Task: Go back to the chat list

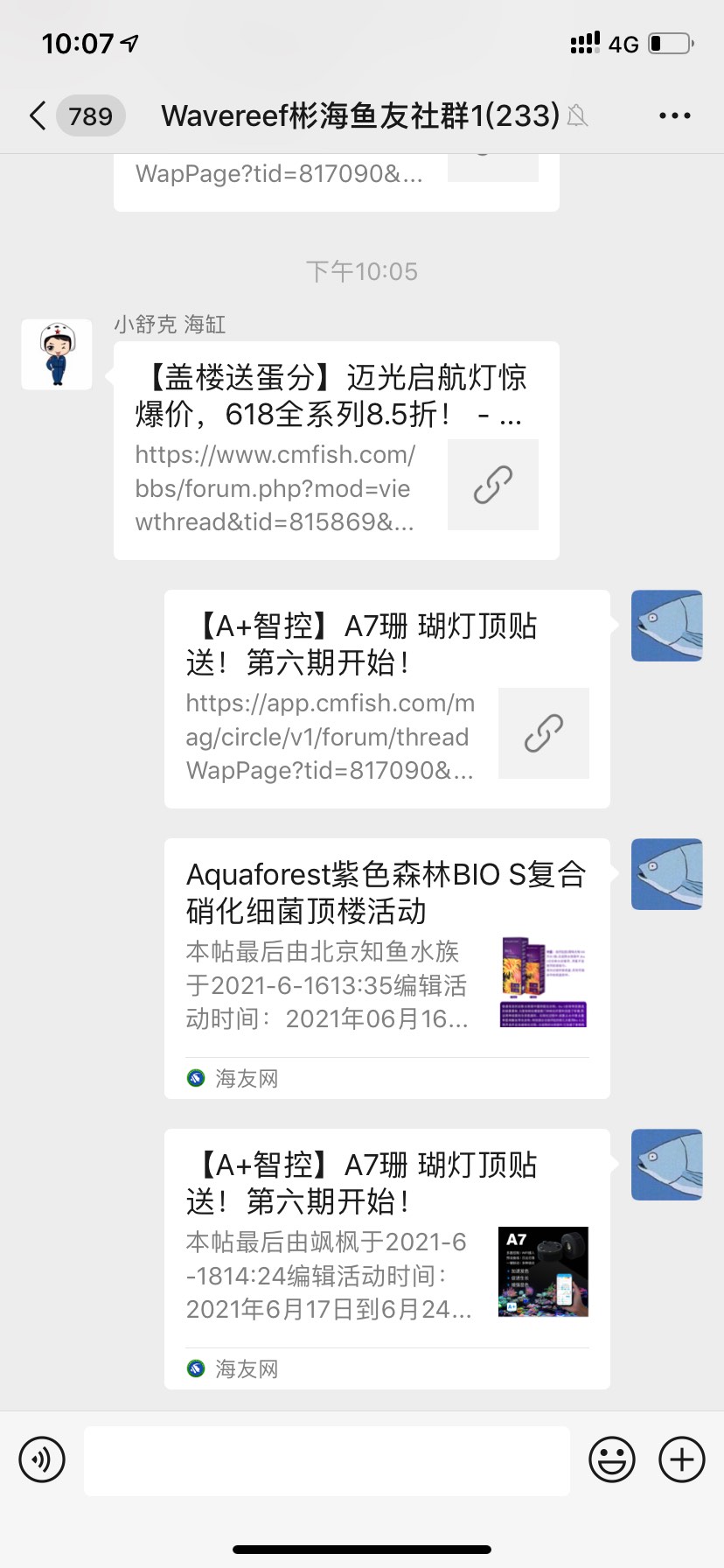Action: (38, 115)
